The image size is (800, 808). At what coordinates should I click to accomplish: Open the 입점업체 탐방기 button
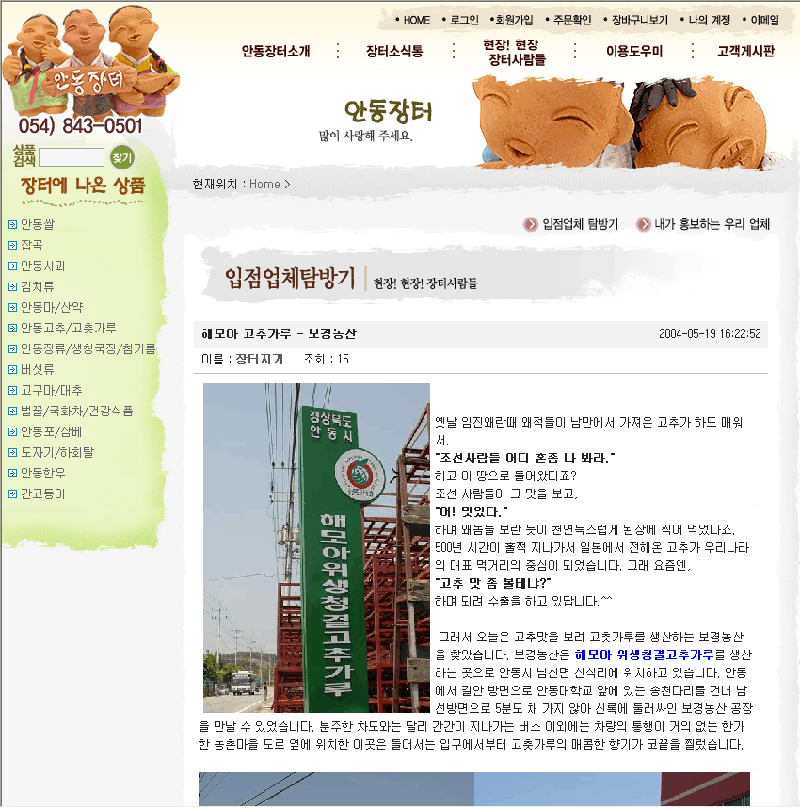pos(579,224)
